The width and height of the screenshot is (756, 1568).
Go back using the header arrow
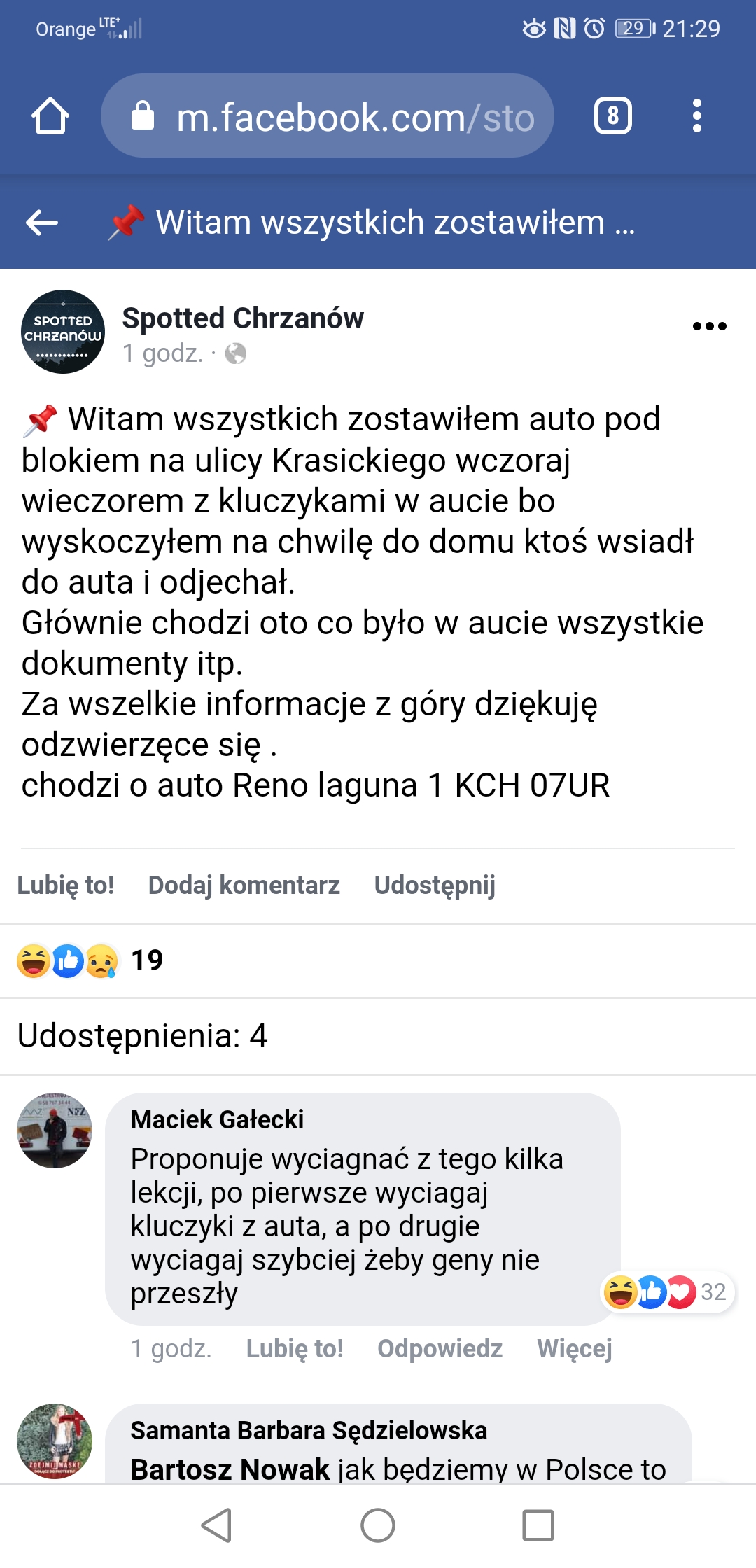coord(42,223)
